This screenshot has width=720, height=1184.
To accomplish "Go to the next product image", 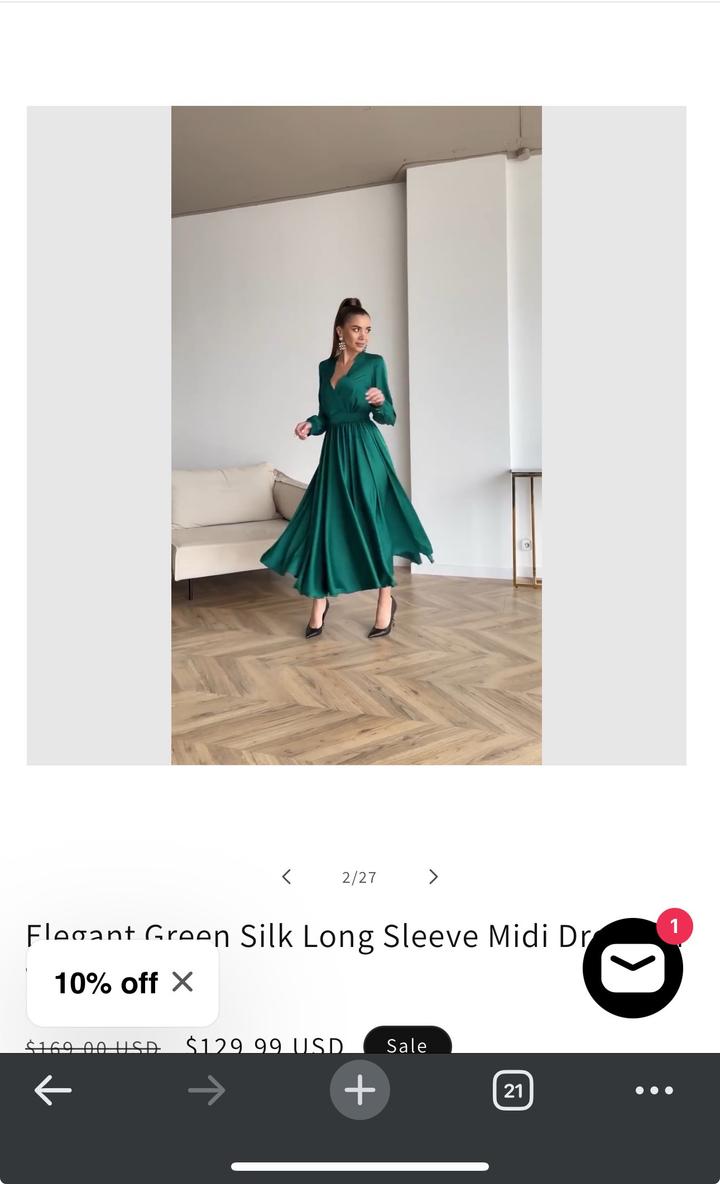I will pyautogui.click(x=433, y=877).
